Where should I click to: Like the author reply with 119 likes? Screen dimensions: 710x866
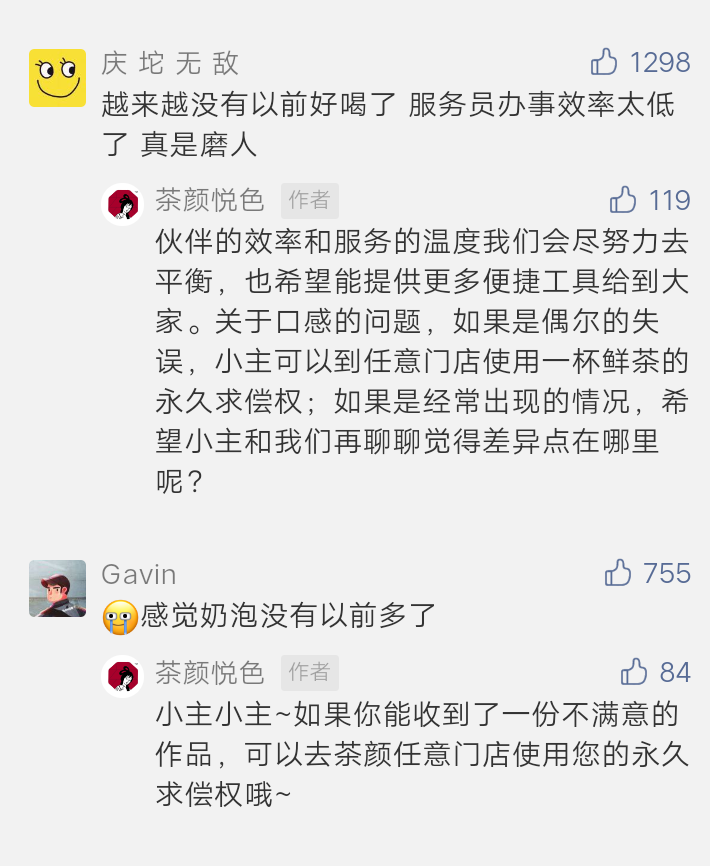[623, 200]
